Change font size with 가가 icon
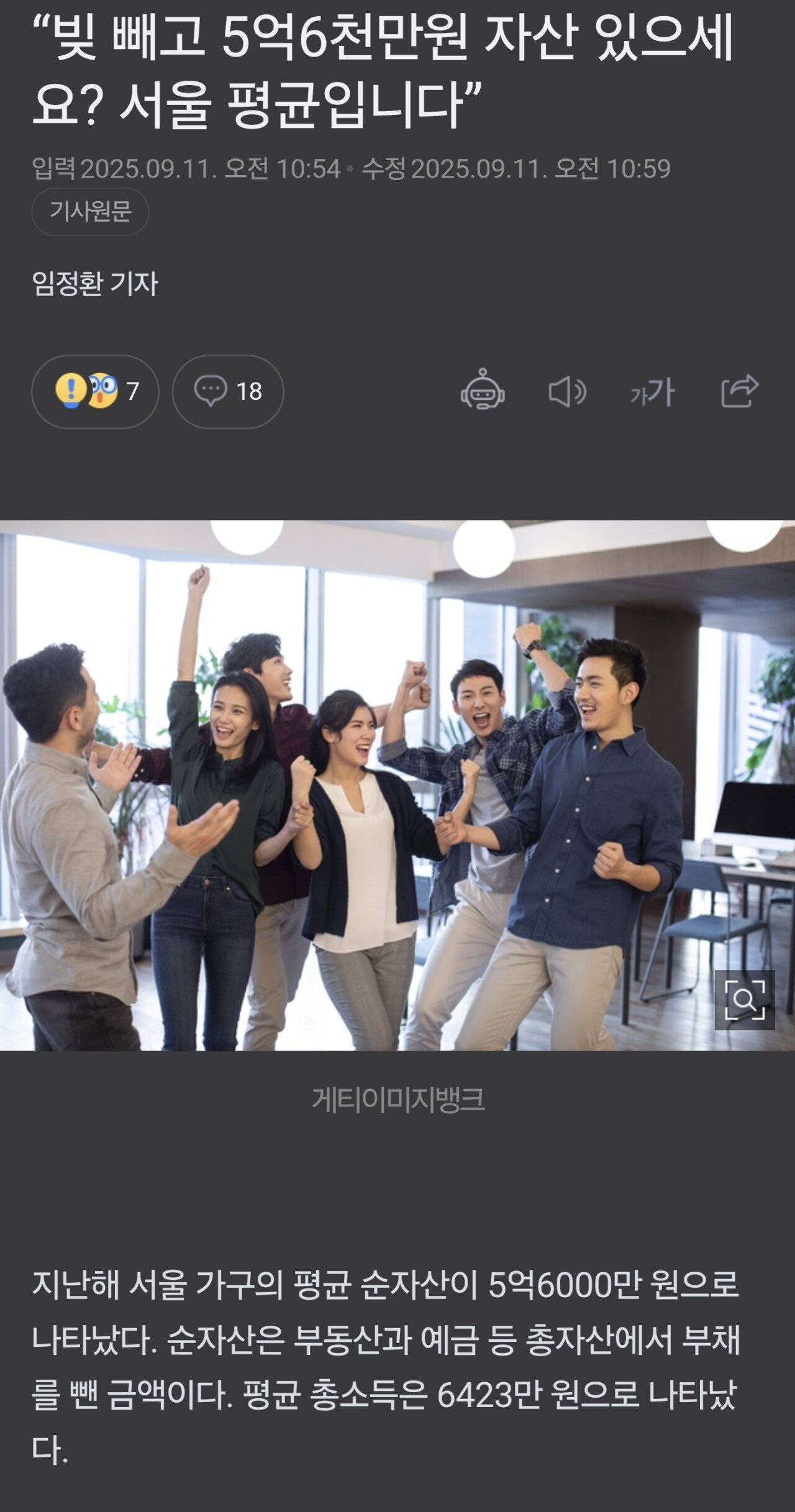This screenshot has width=795, height=1512. pos(652,392)
